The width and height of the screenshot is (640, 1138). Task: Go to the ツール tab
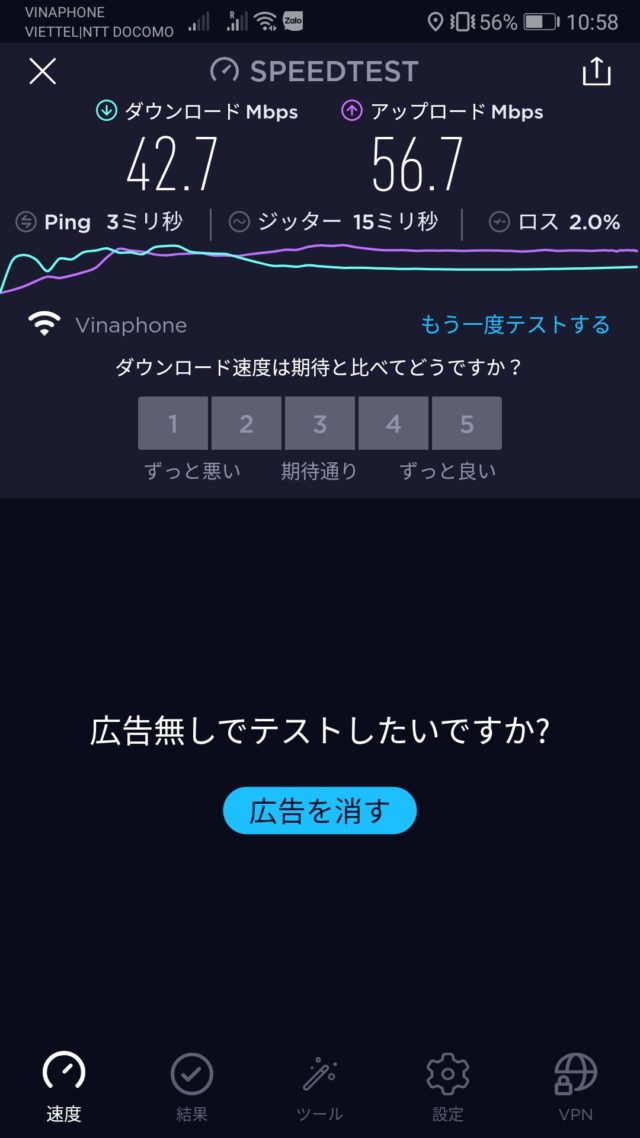click(x=320, y=1086)
